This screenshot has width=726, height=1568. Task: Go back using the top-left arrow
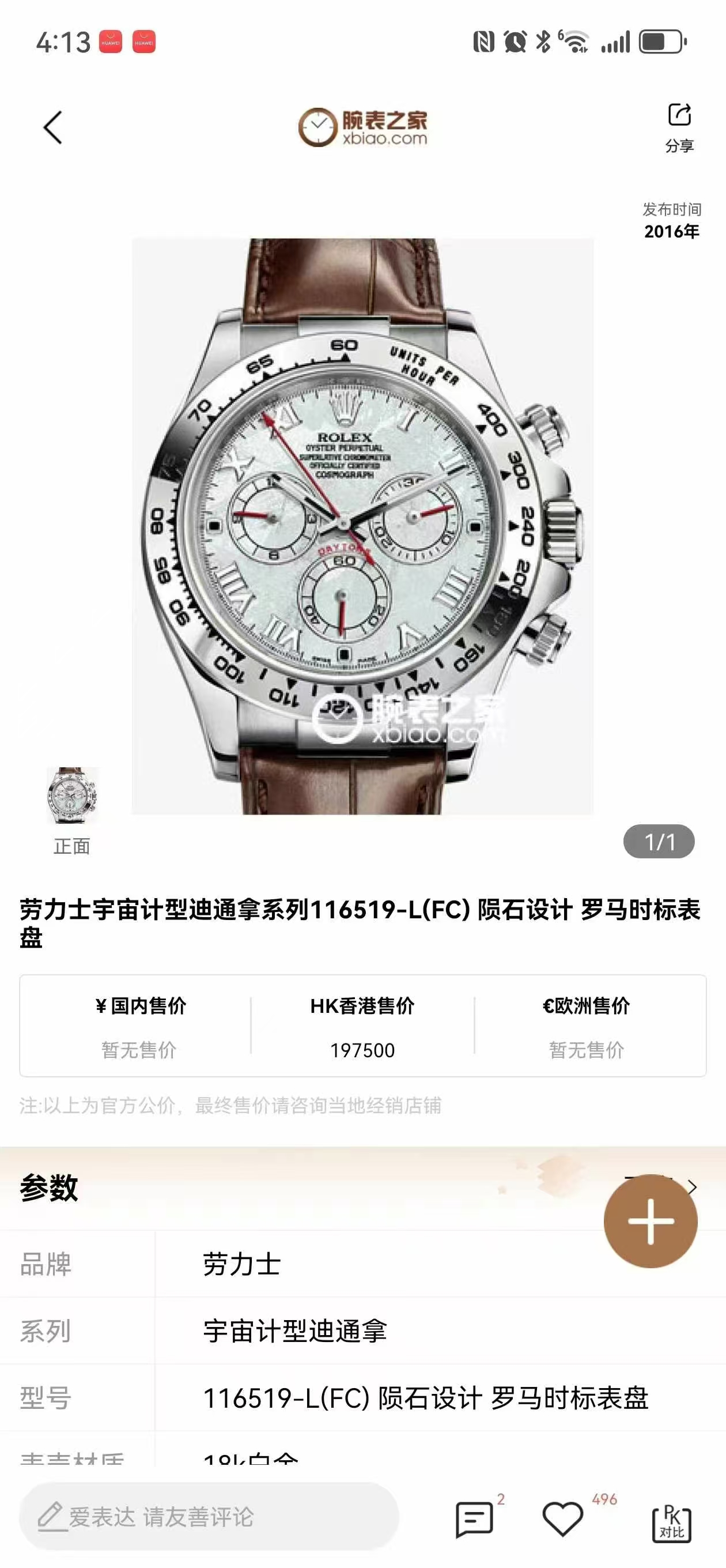[x=53, y=128]
